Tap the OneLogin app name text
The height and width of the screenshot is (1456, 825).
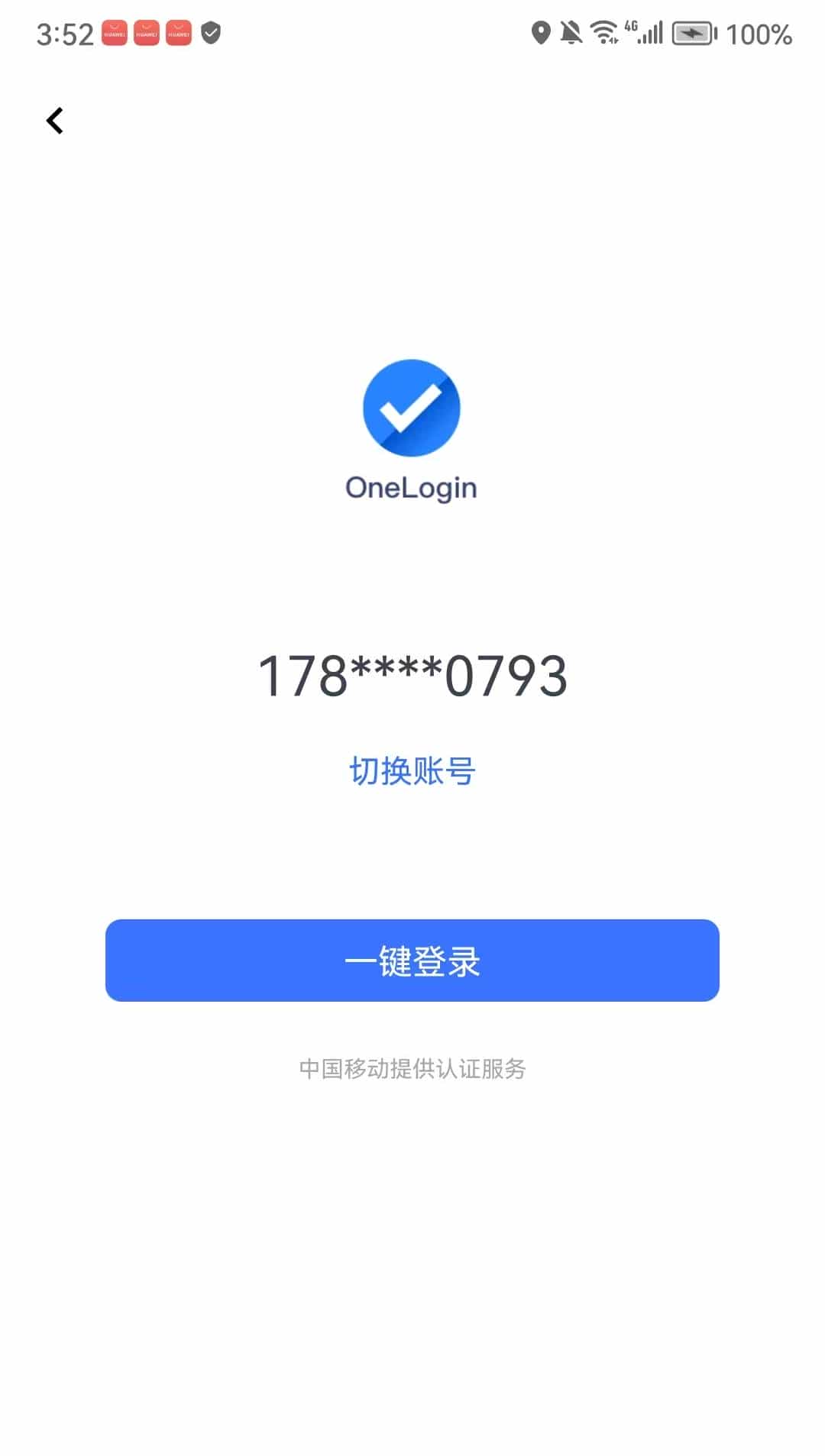(410, 486)
